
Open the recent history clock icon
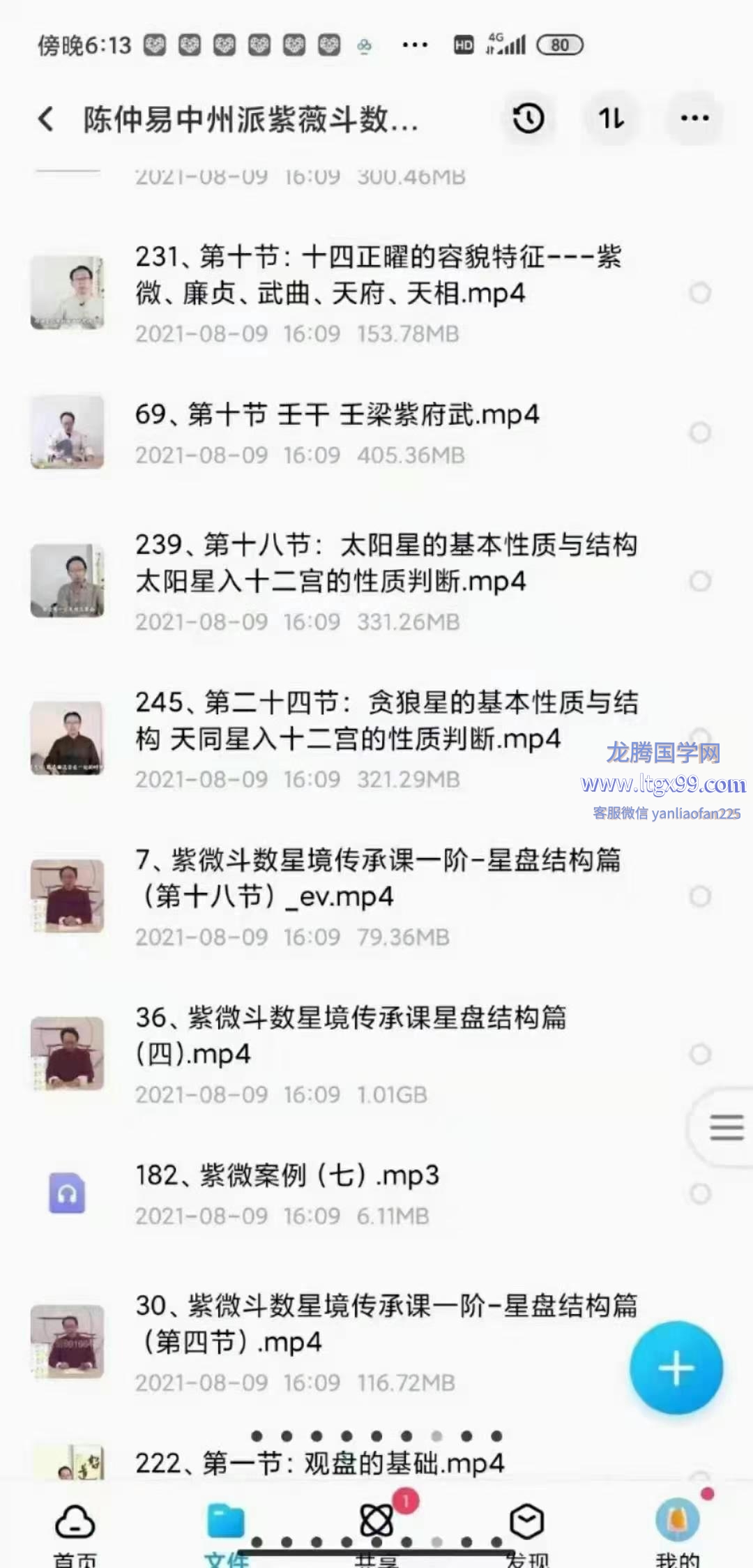click(528, 119)
